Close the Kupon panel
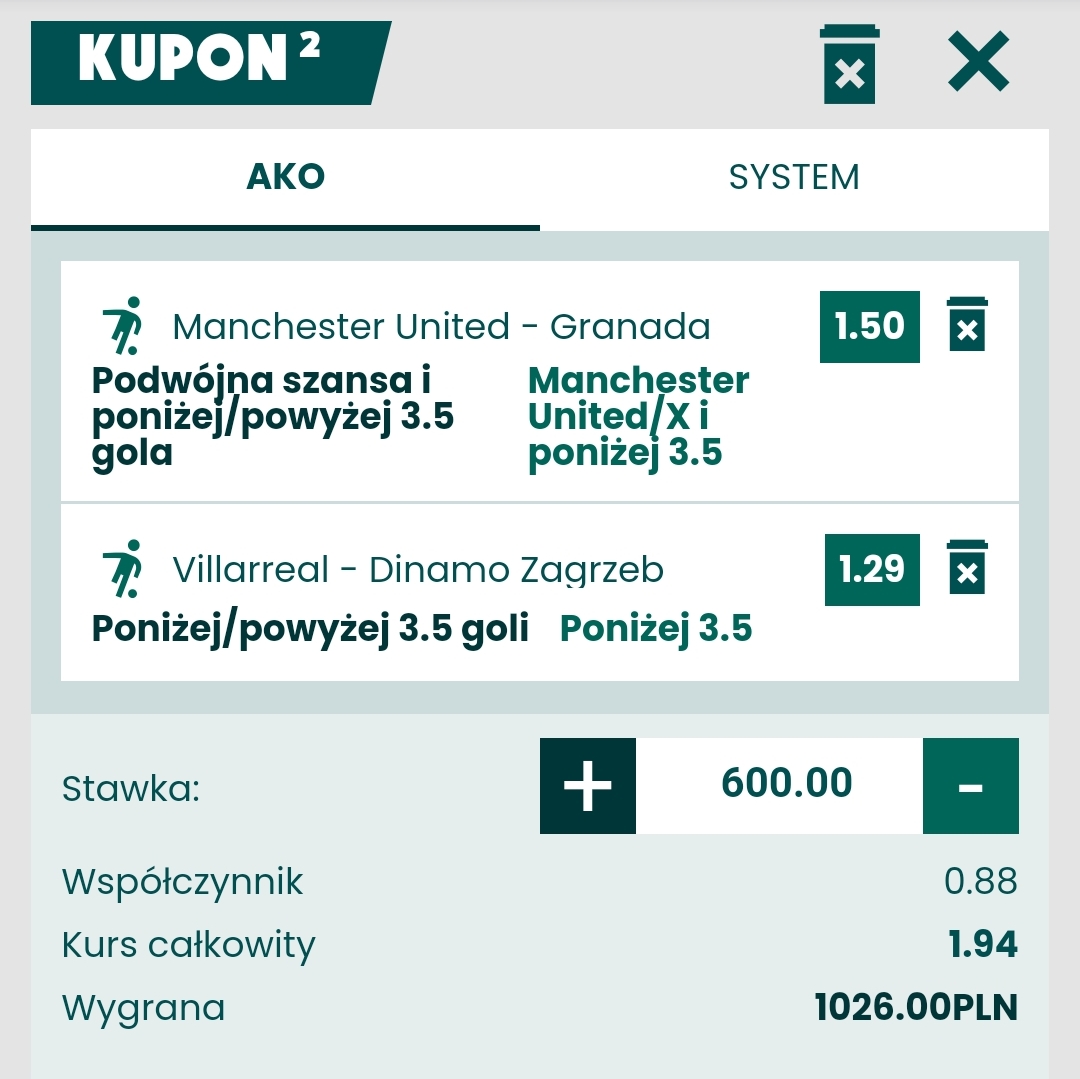The width and height of the screenshot is (1080, 1079). (979, 62)
